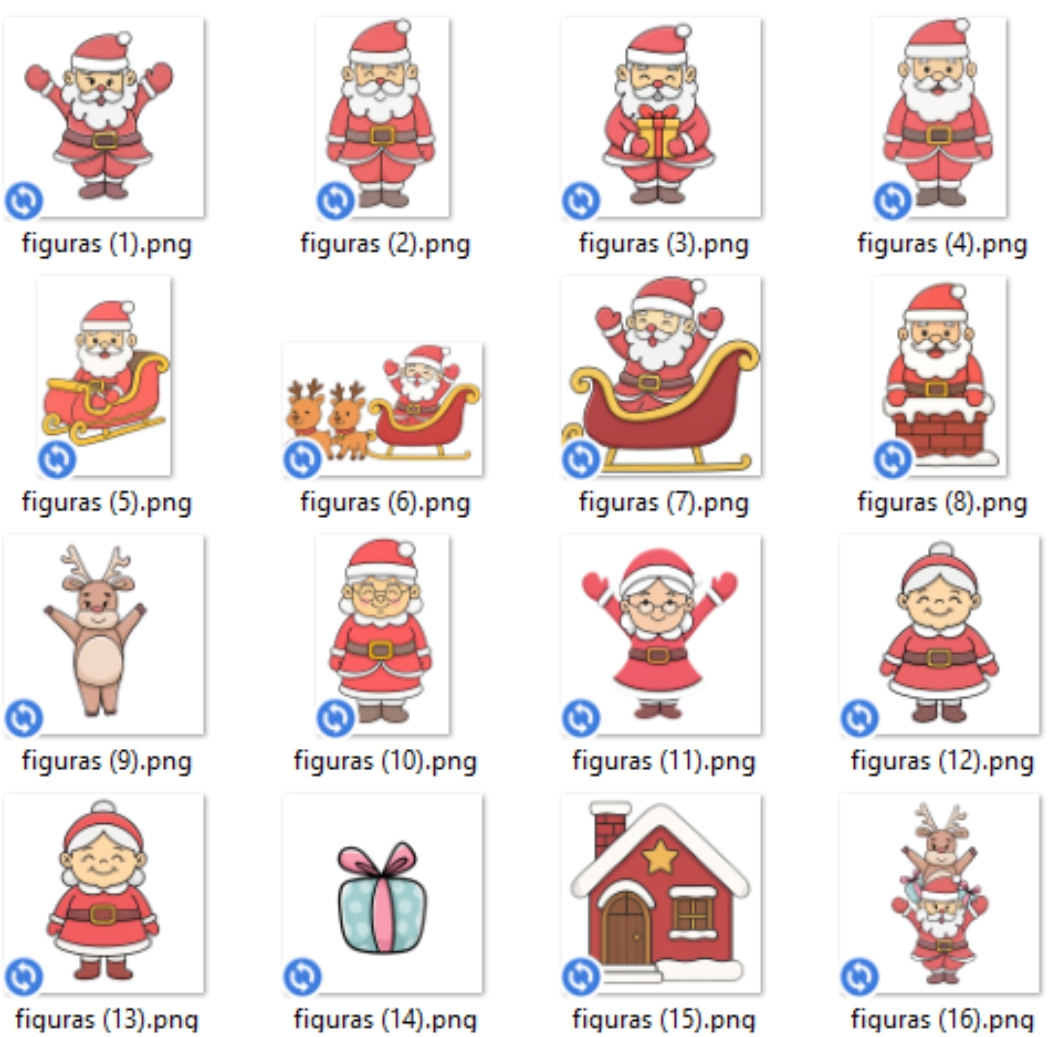Select figuras (2).png
This screenshot has width=1059, height=1037.
point(383,118)
